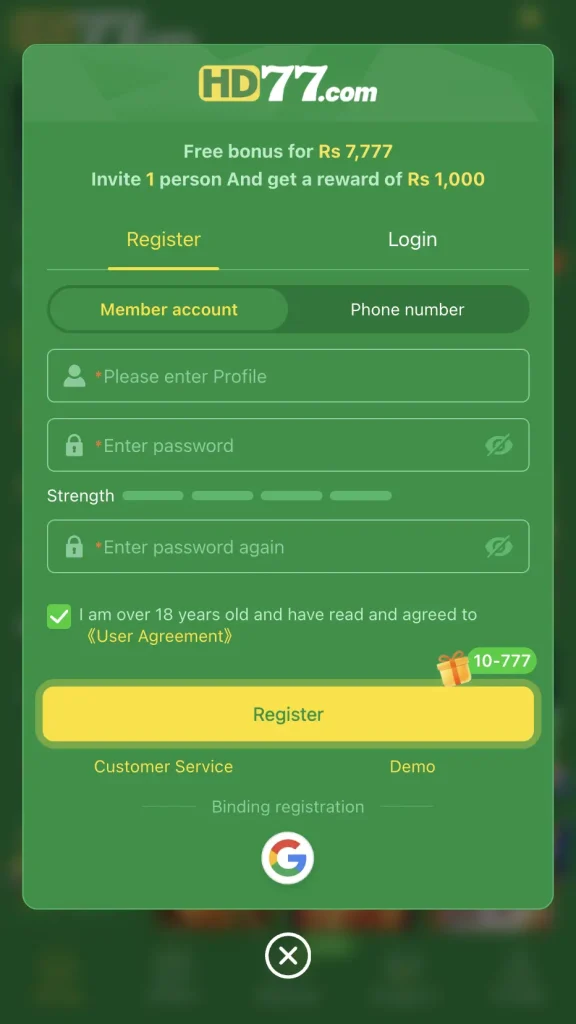Select Member account option
576x1024 pixels.
click(168, 310)
